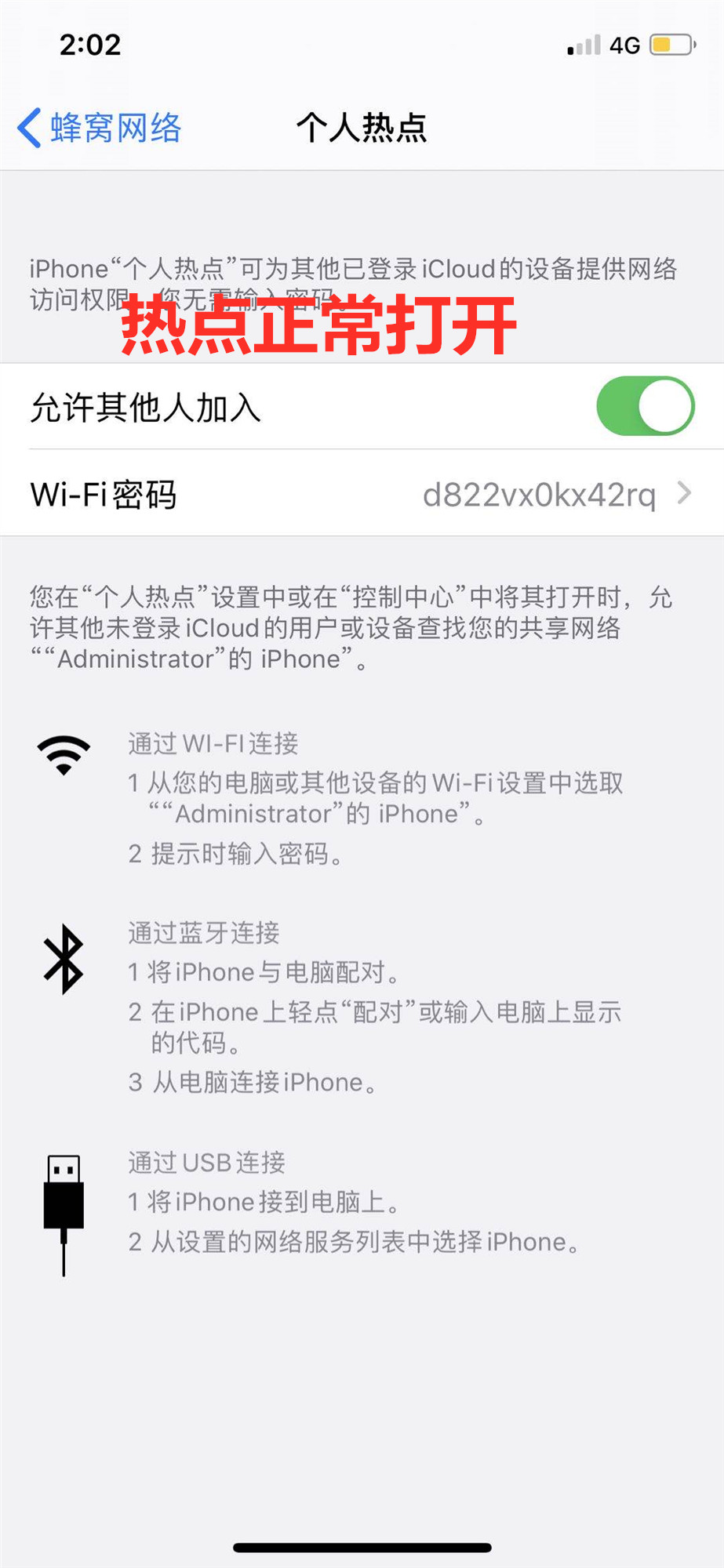Tap the 2:02 clock in status bar
This screenshot has width=724, height=1568.
coord(90,45)
